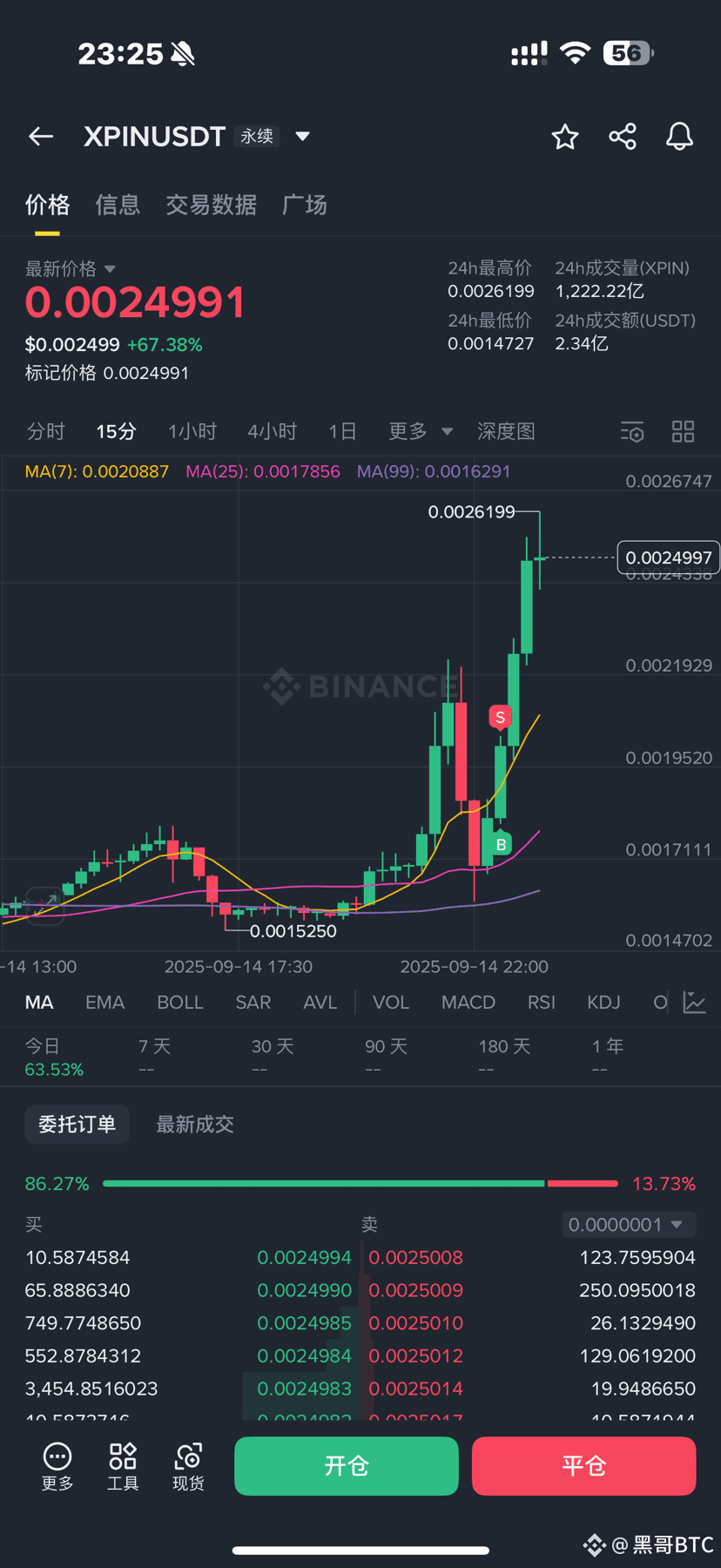The width and height of the screenshot is (721, 1568).
Task: Open the 广场 tab
Action: coord(305,205)
